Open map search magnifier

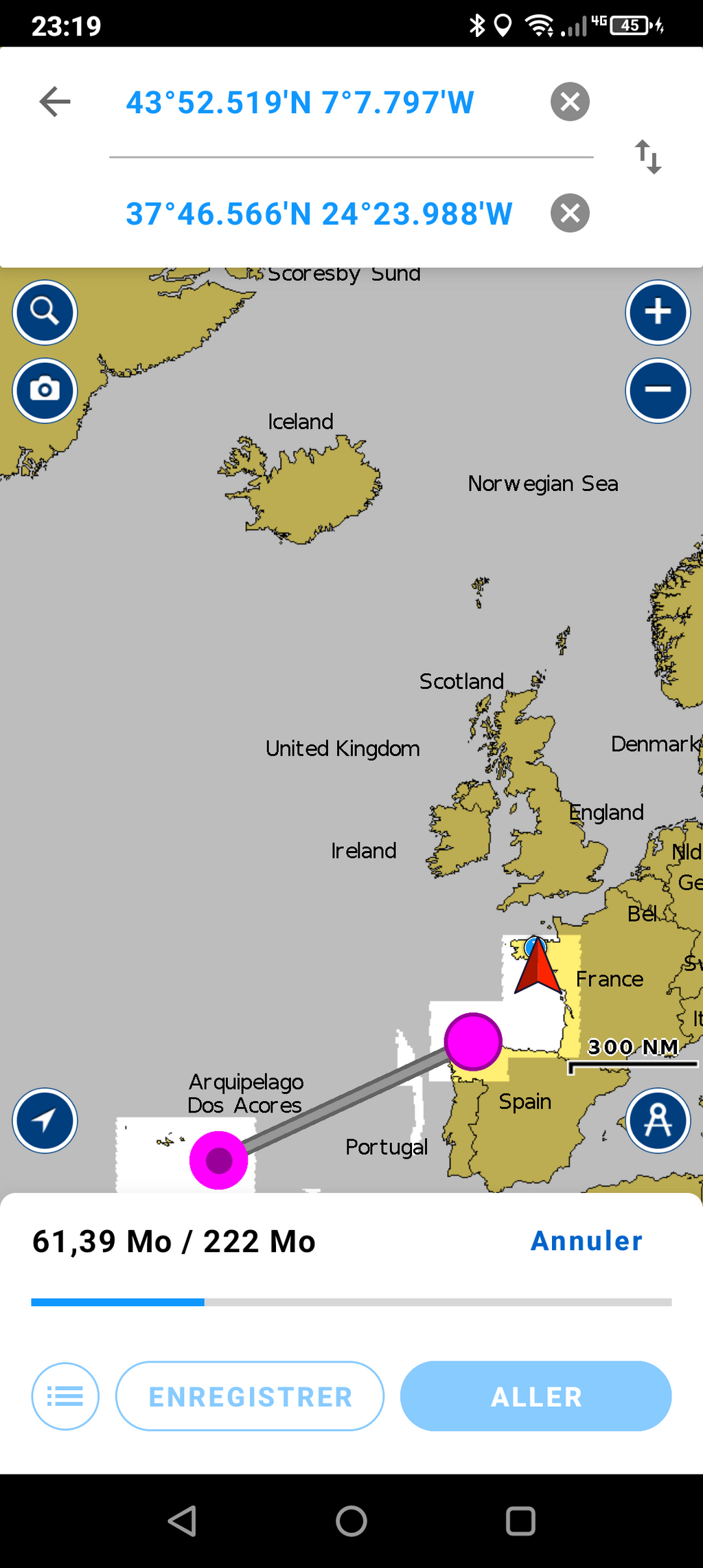(x=45, y=313)
